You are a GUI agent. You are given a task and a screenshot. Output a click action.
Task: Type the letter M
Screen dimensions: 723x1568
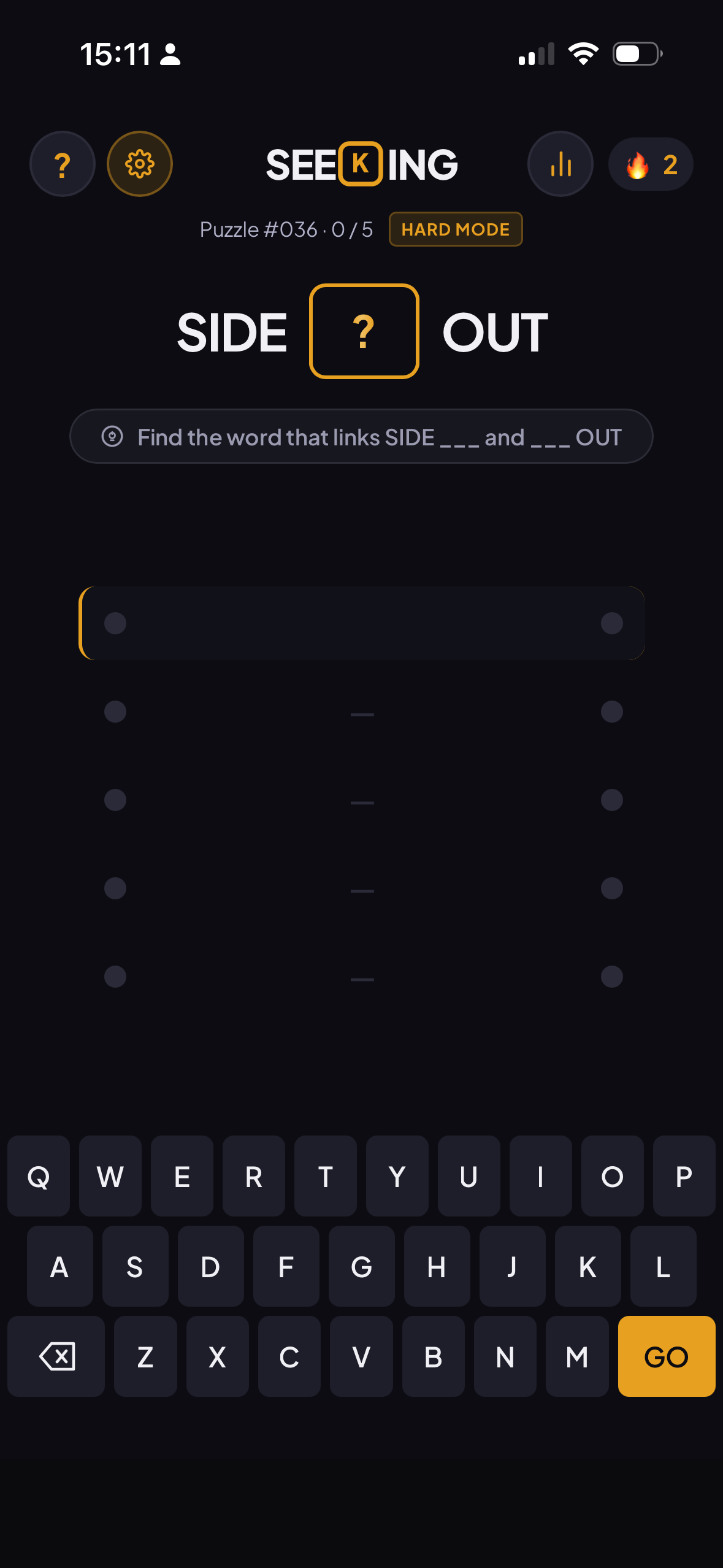[576, 1357]
